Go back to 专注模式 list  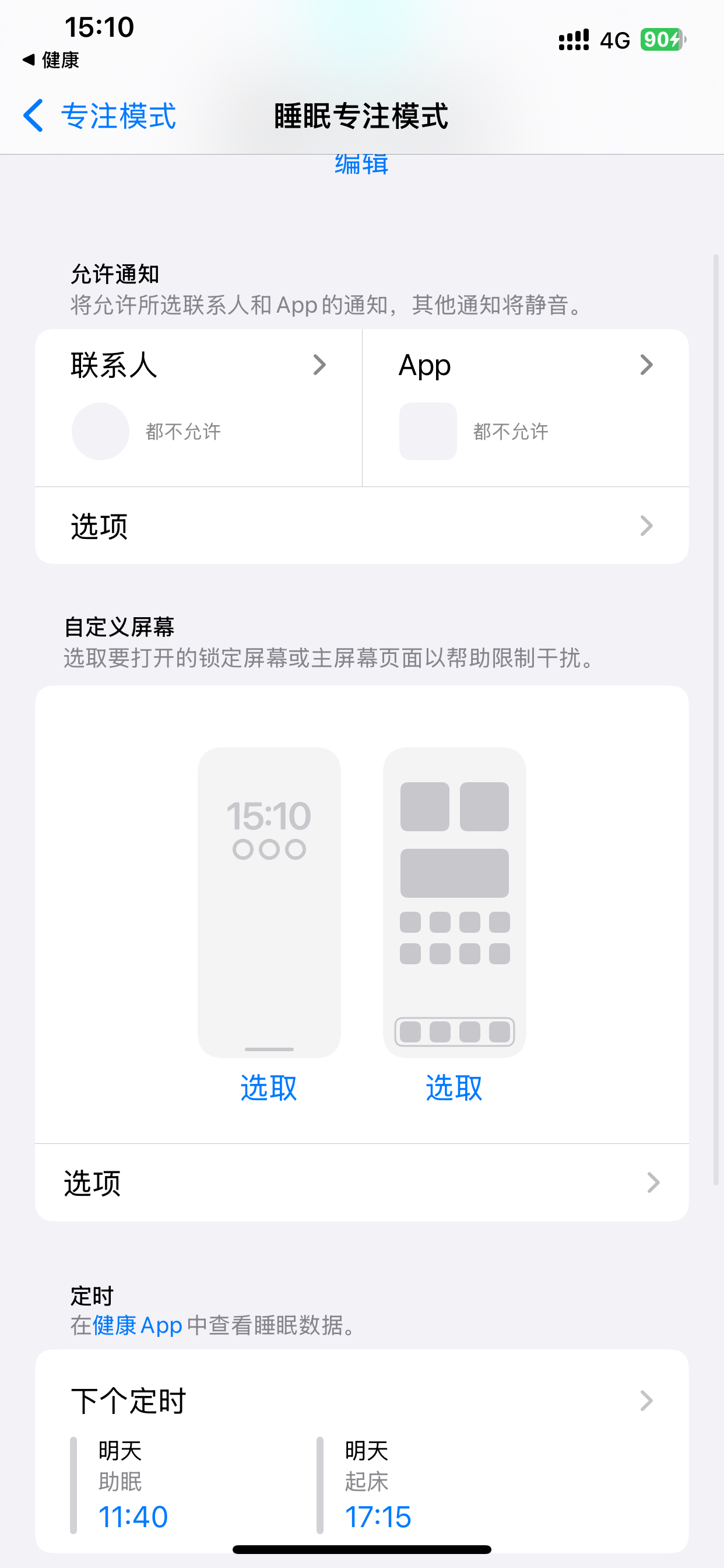(100, 116)
